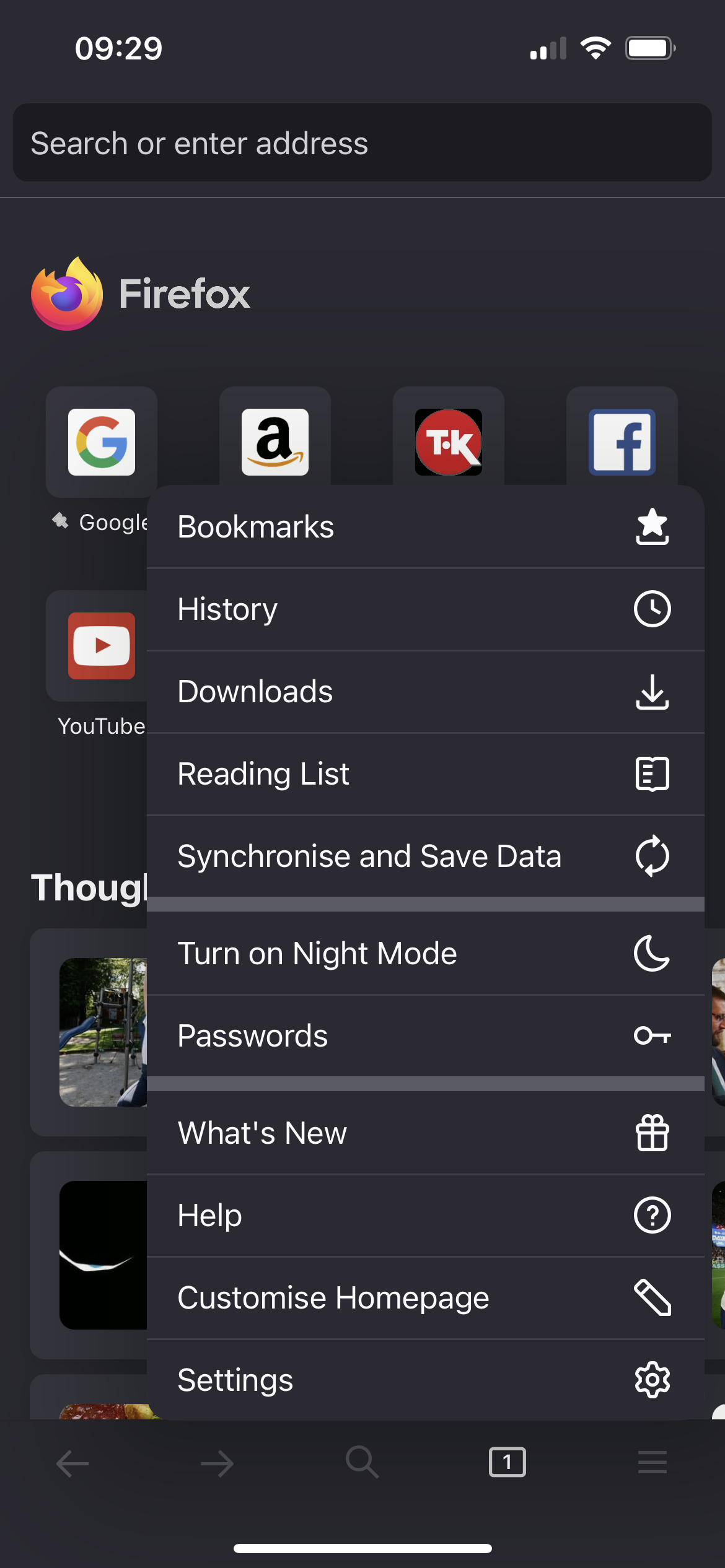Open the YouTube shortcut tile

point(102,646)
